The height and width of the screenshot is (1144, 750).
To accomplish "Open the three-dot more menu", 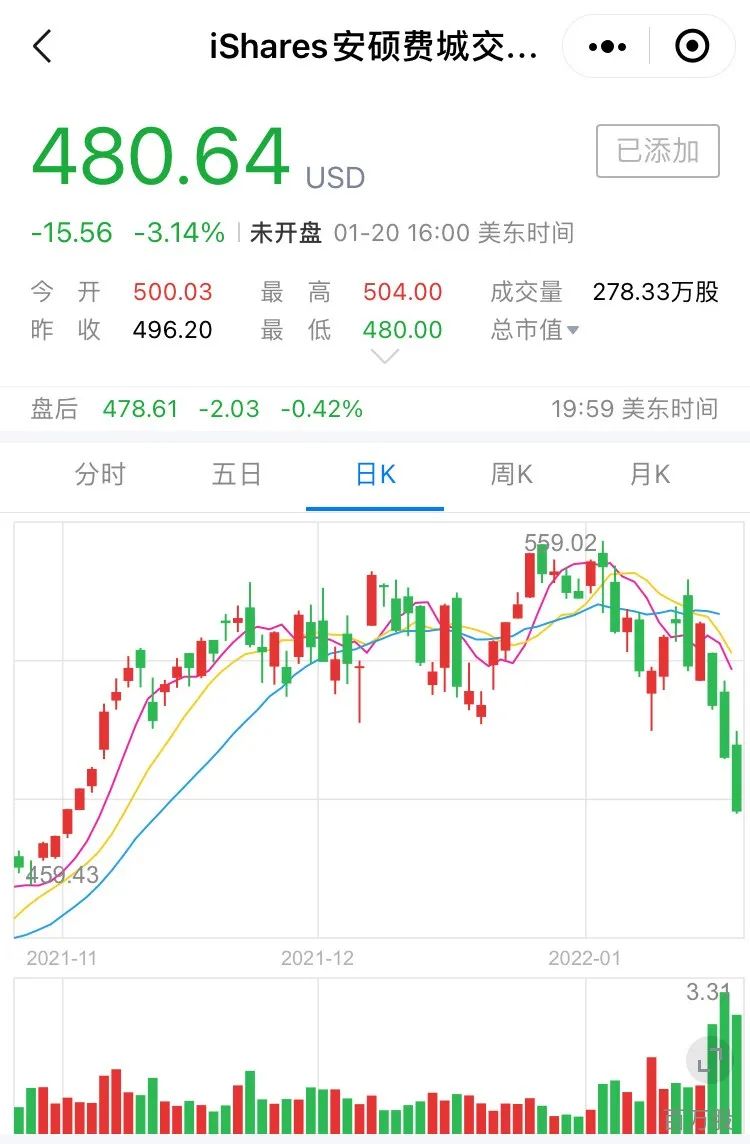I will point(607,47).
